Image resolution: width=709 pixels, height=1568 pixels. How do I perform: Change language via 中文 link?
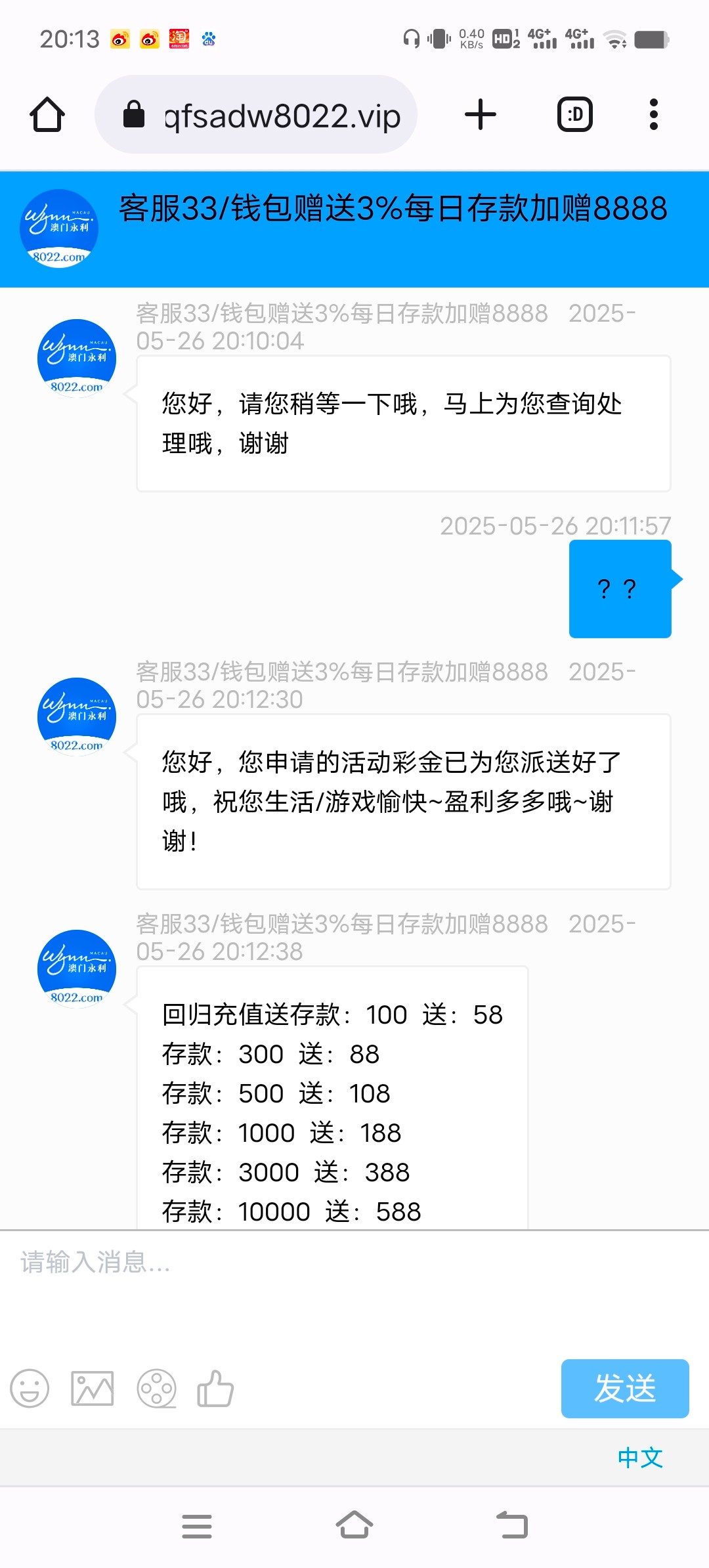(639, 1458)
